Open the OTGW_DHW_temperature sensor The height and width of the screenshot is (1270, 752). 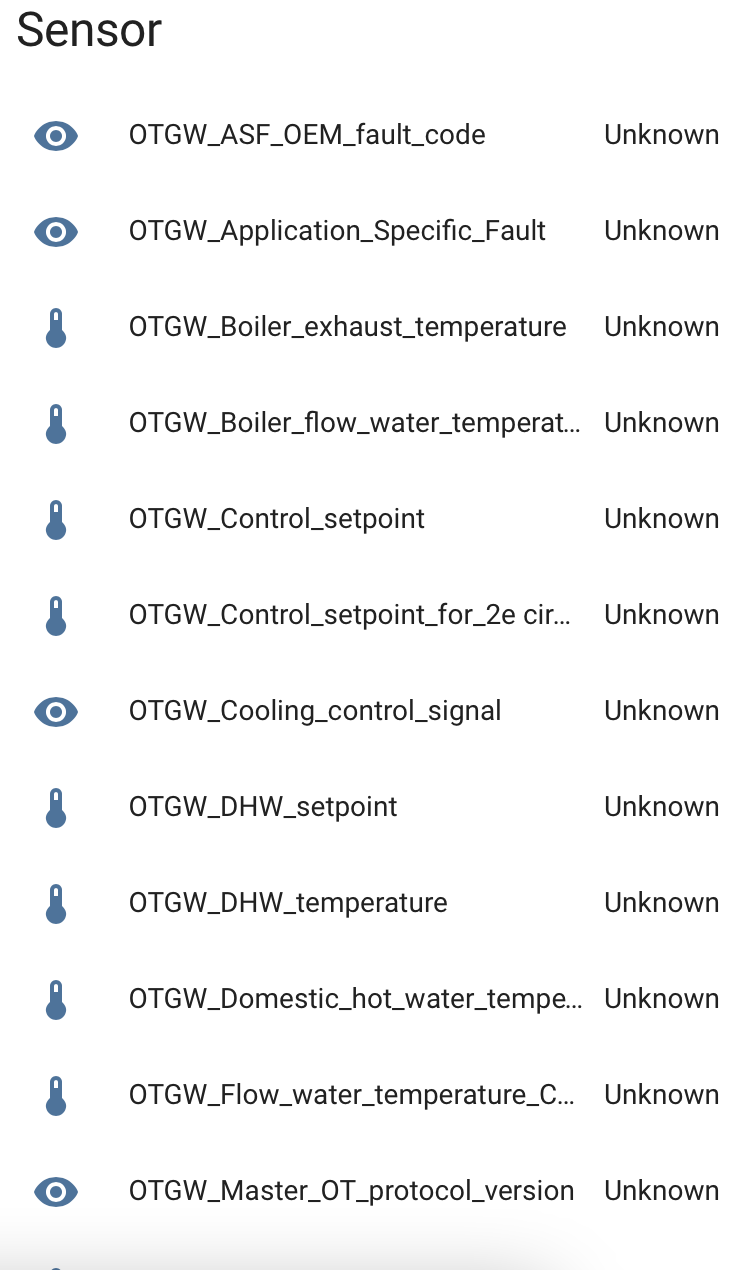click(x=288, y=903)
